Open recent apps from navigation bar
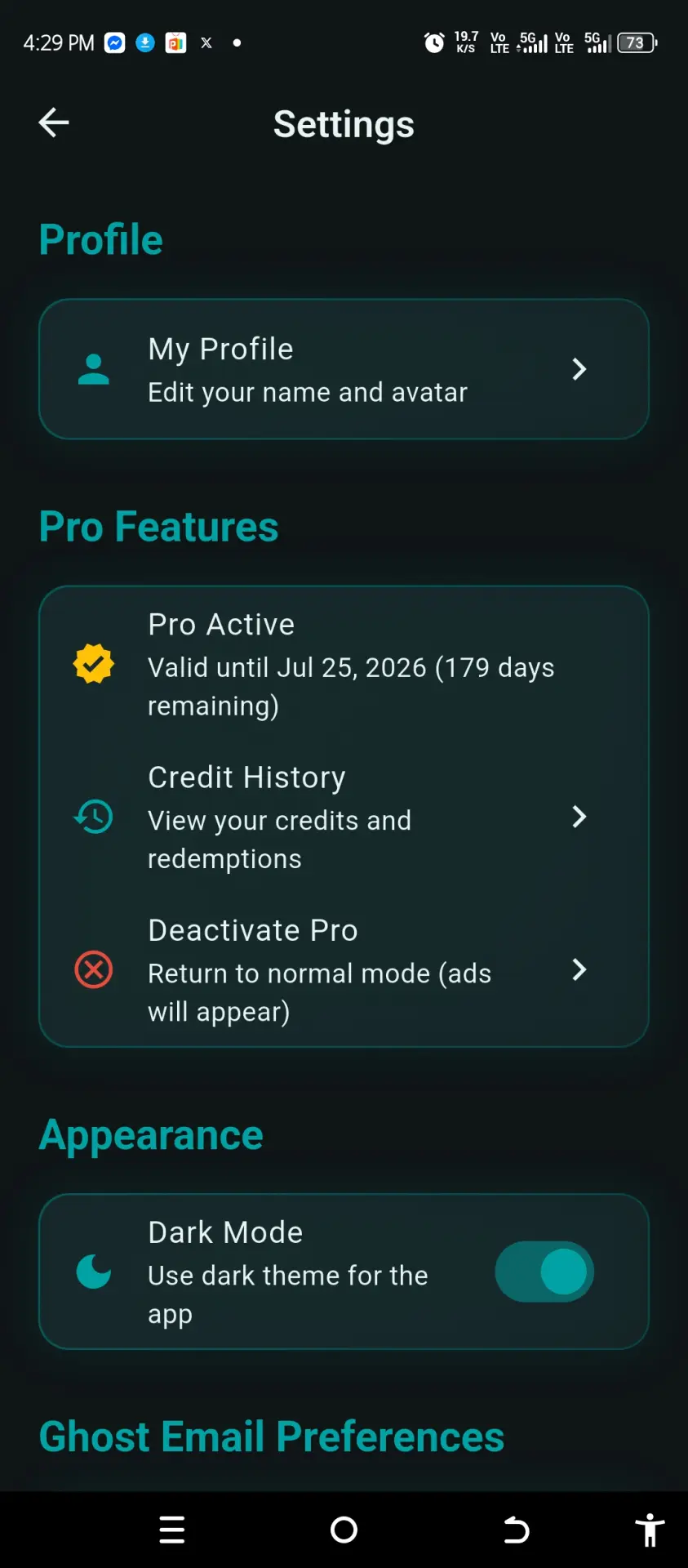Screen dimensions: 688x1568 [x=172, y=1530]
